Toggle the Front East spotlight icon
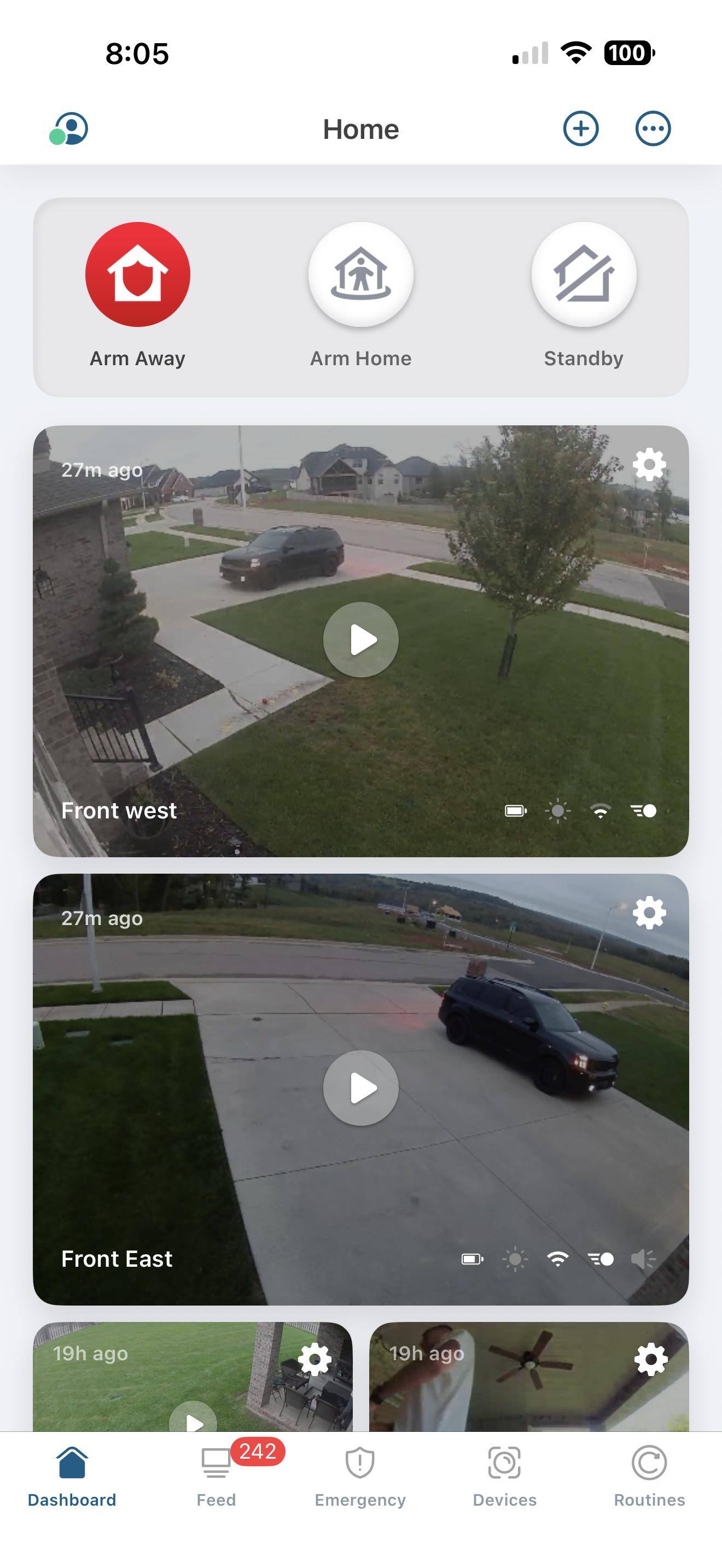Viewport: 722px width, 1568px height. (x=515, y=1259)
